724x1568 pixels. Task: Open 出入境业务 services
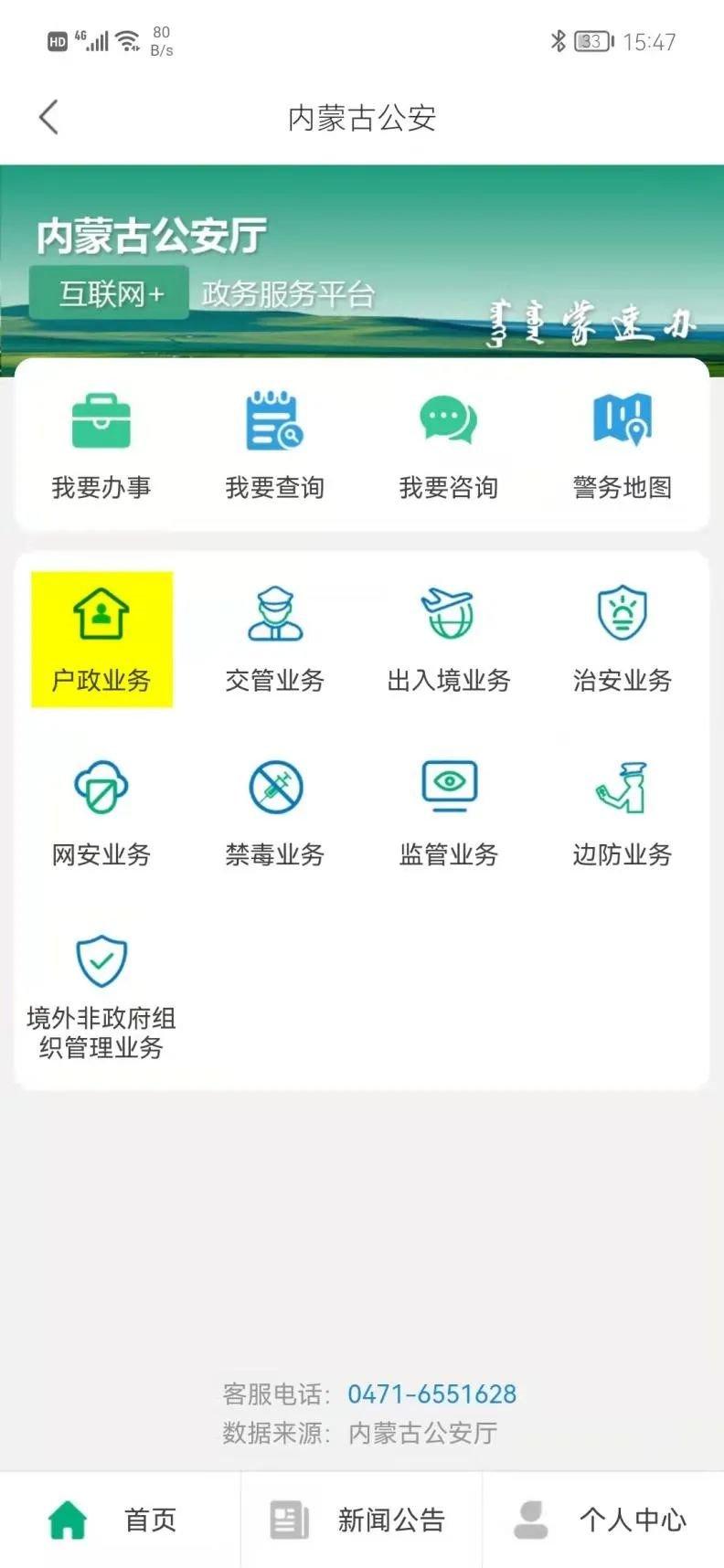[x=448, y=640]
